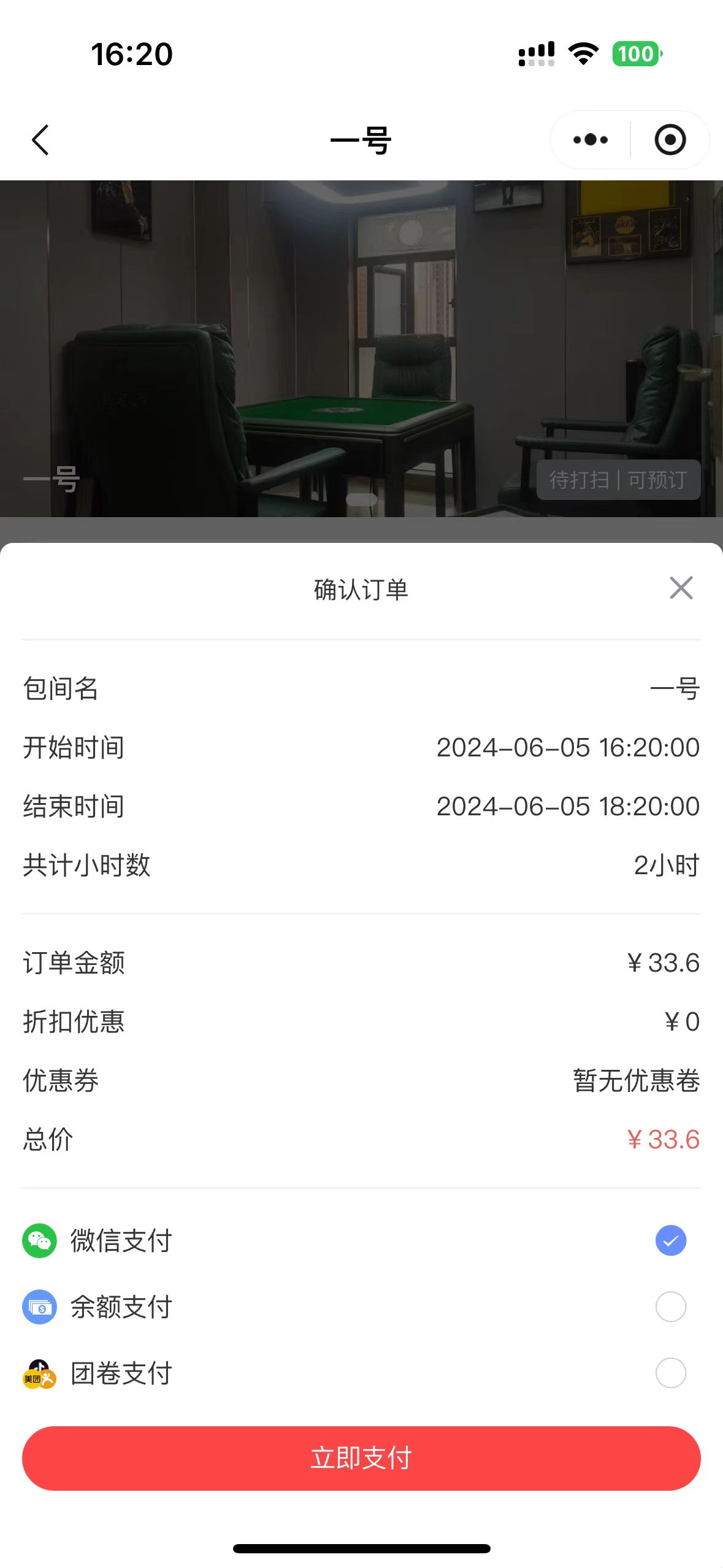The image size is (723, 1568).
Task: Tap the 立即支付 payment button
Action: click(x=361, y=1458)
